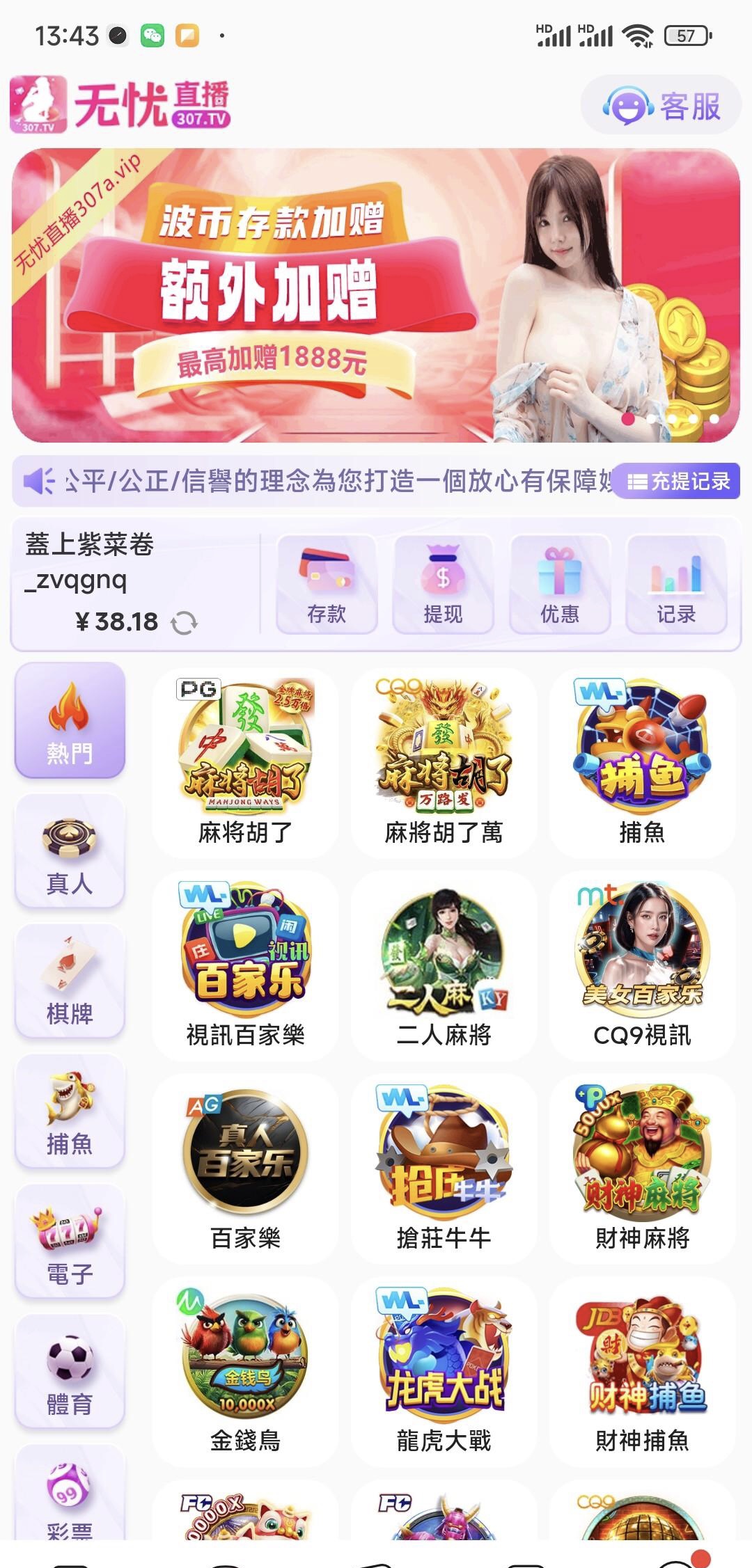The image size is (752, 1568).
Task: Open the 优惠 promotions button
Action: [560, 585]
